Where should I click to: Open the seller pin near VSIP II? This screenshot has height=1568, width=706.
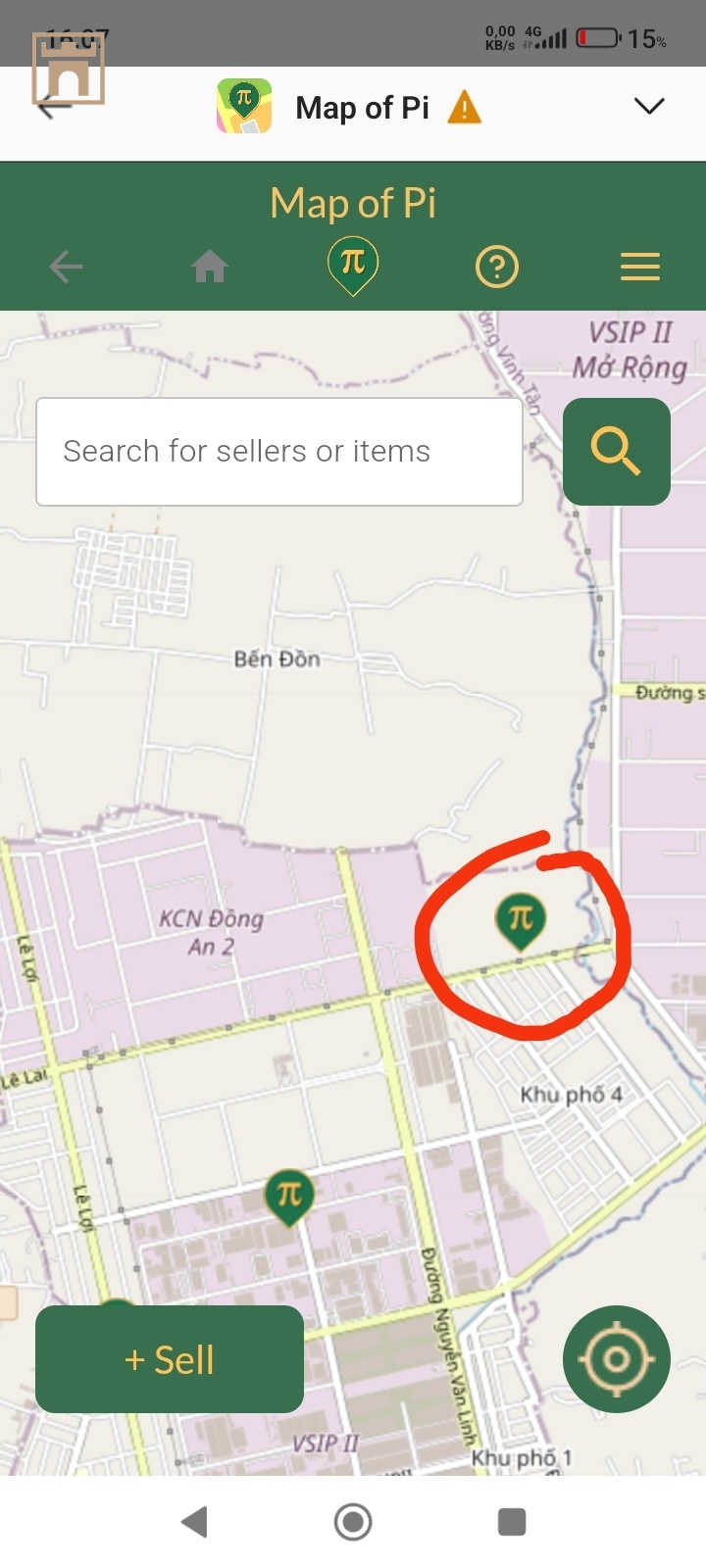coord(289,1197)
